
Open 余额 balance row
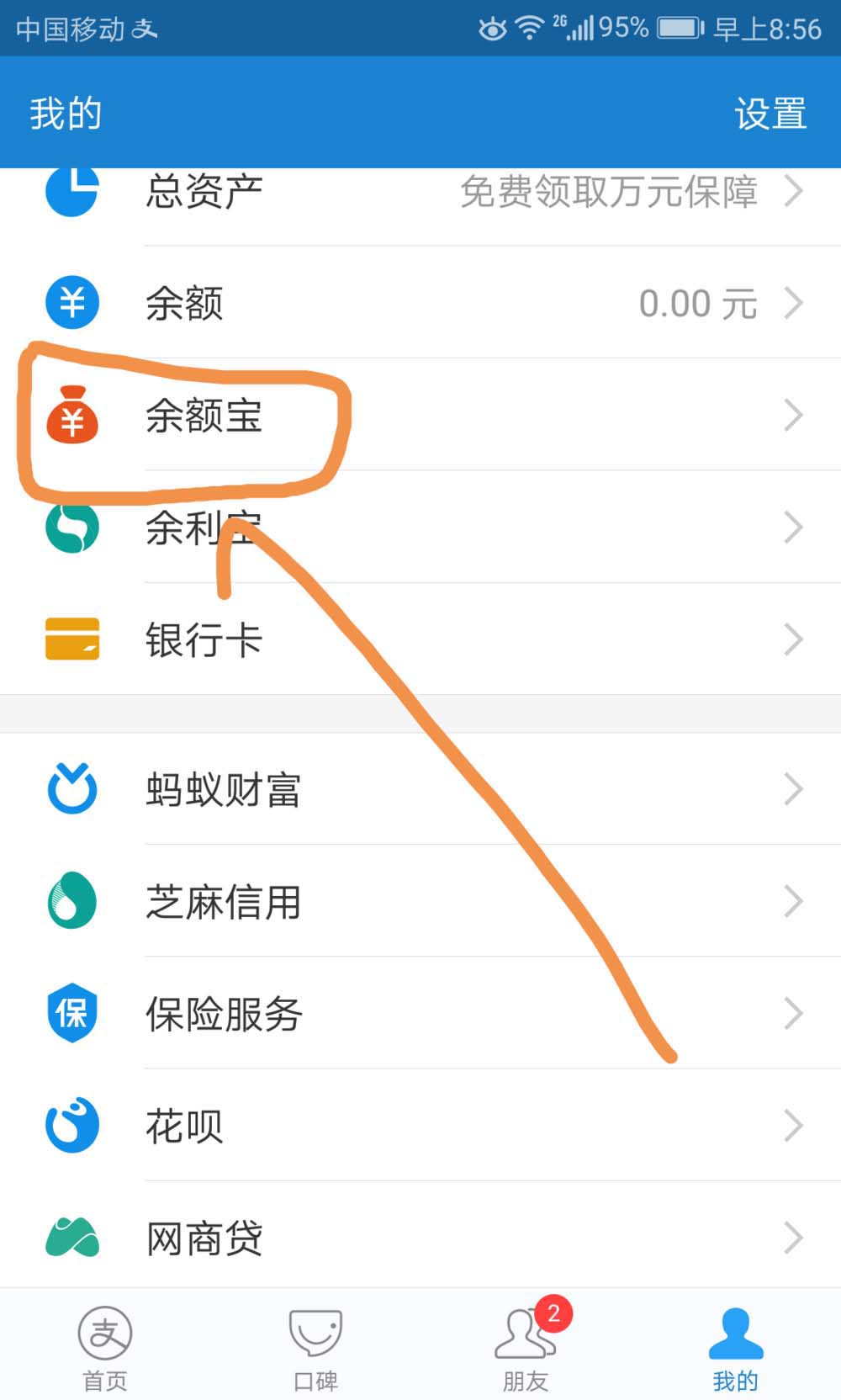pos(420,303)
